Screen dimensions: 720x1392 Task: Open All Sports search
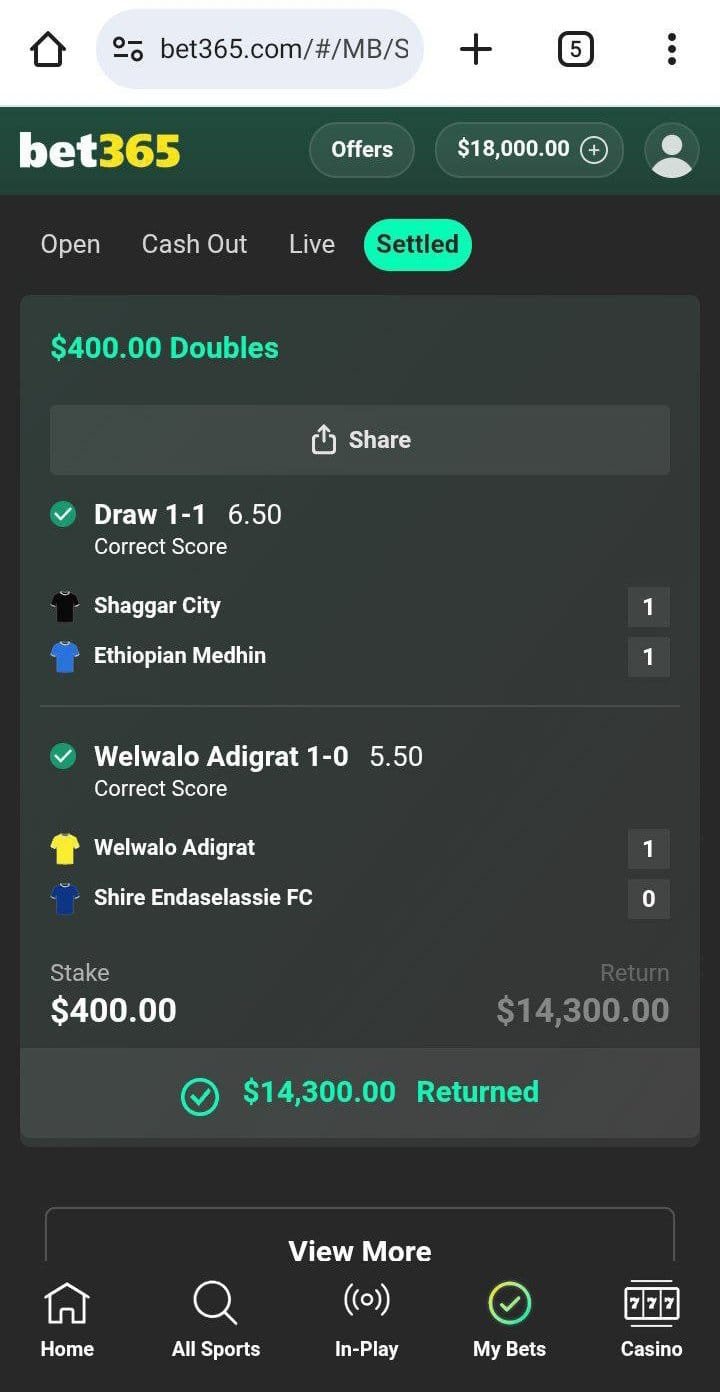215,1322
